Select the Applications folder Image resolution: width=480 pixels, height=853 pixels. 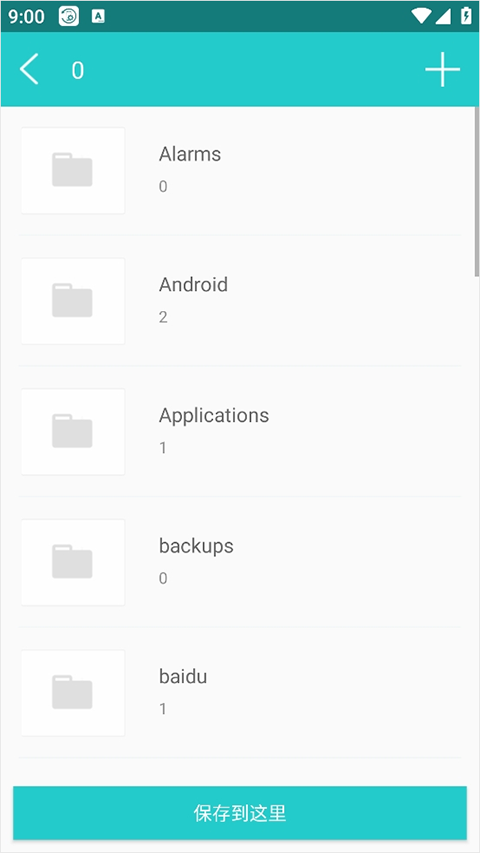point(240,431)
